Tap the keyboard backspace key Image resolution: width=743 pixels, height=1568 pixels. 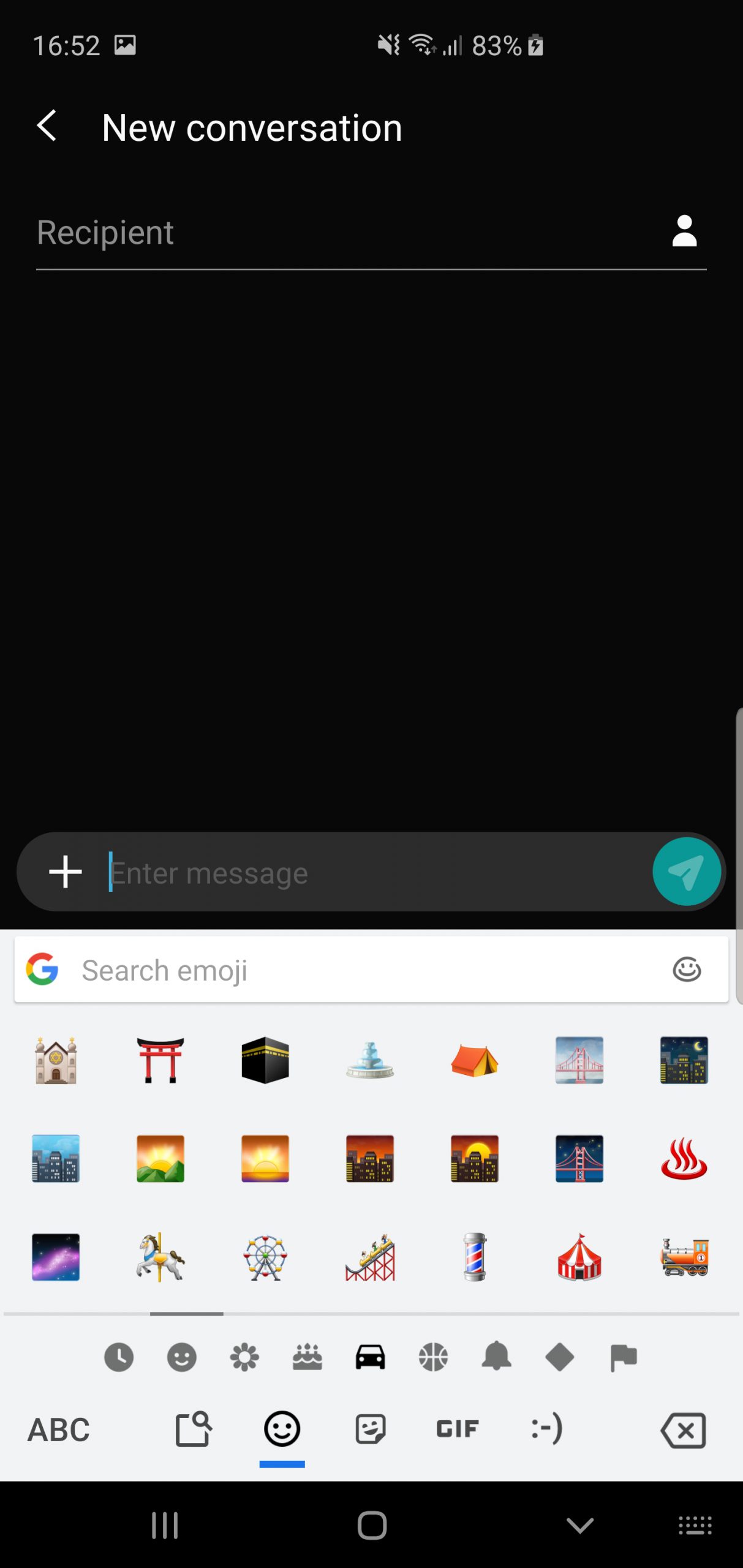[x=684, y=1431]
